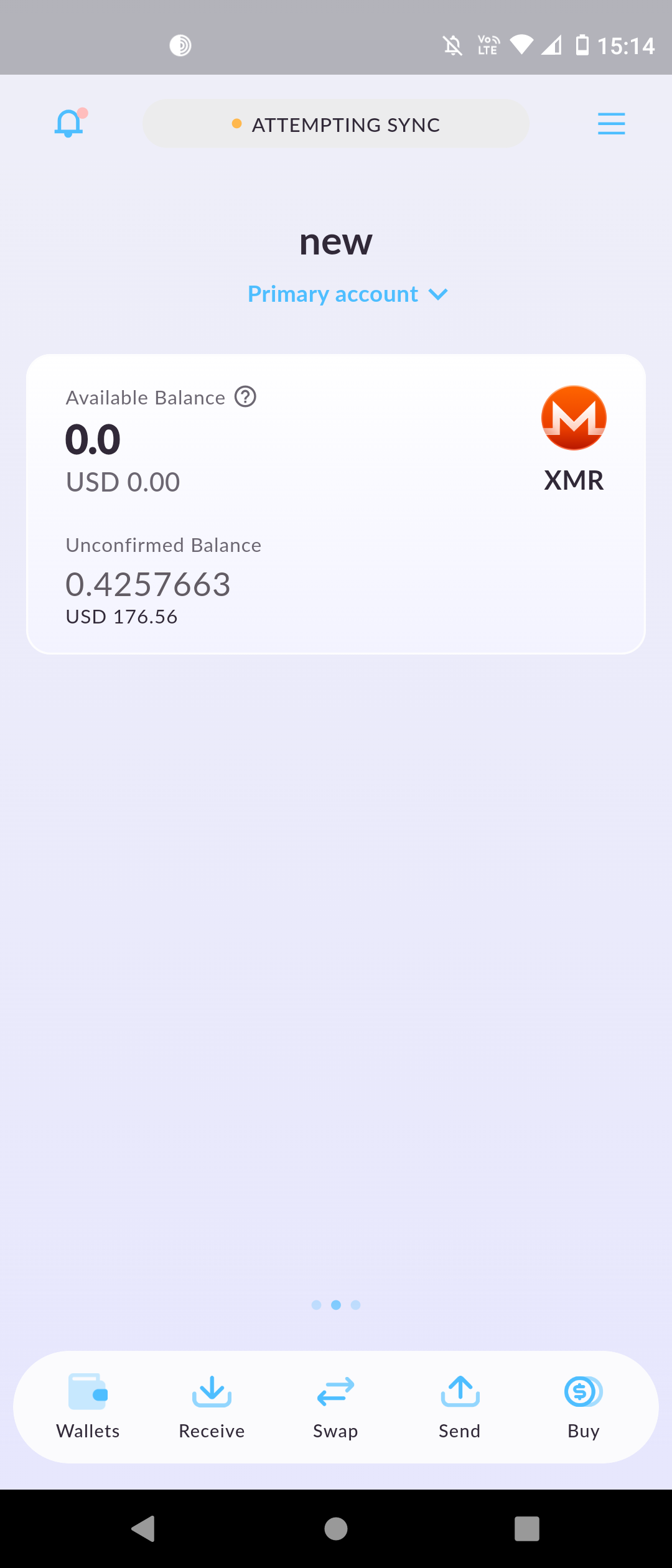Go back using system navigation
Screen dimensions: 672x1568
tap(144, 1528)
